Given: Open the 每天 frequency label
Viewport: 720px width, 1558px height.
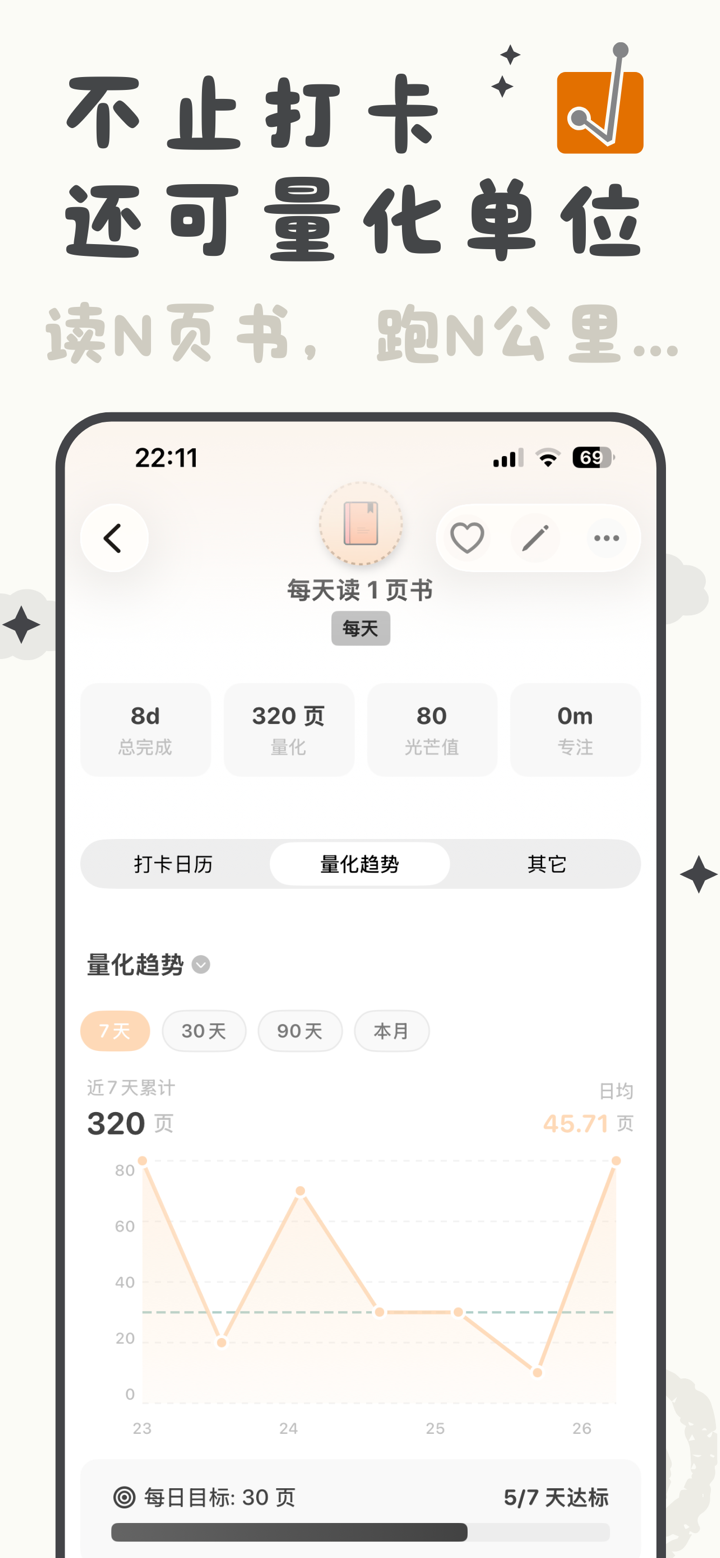Looking at the screenshot, I should 360,628.
